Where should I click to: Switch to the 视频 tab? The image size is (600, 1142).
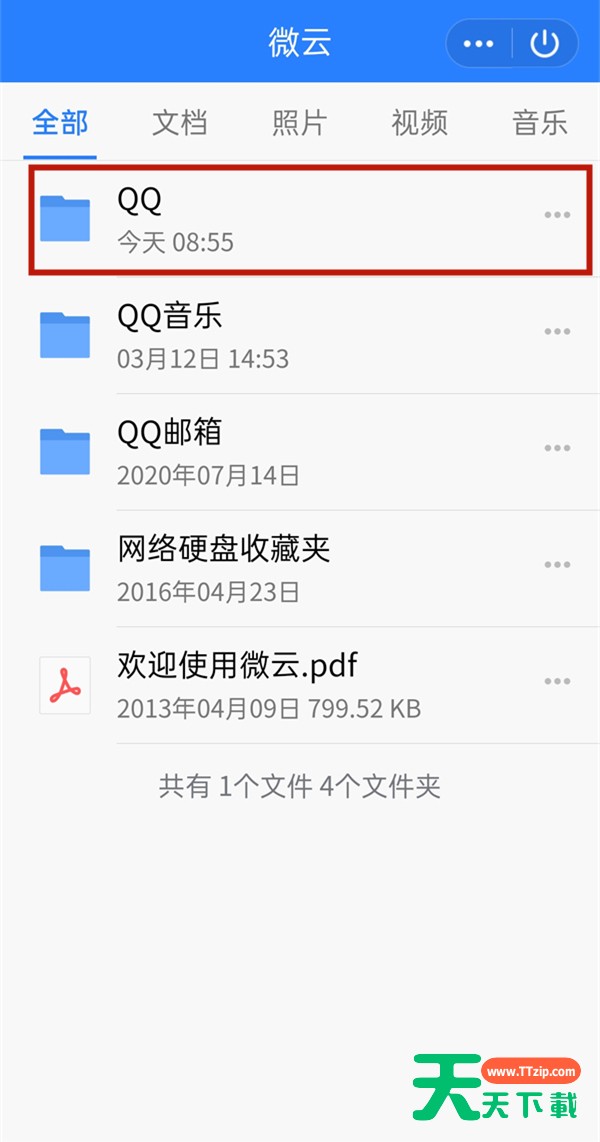419,122
